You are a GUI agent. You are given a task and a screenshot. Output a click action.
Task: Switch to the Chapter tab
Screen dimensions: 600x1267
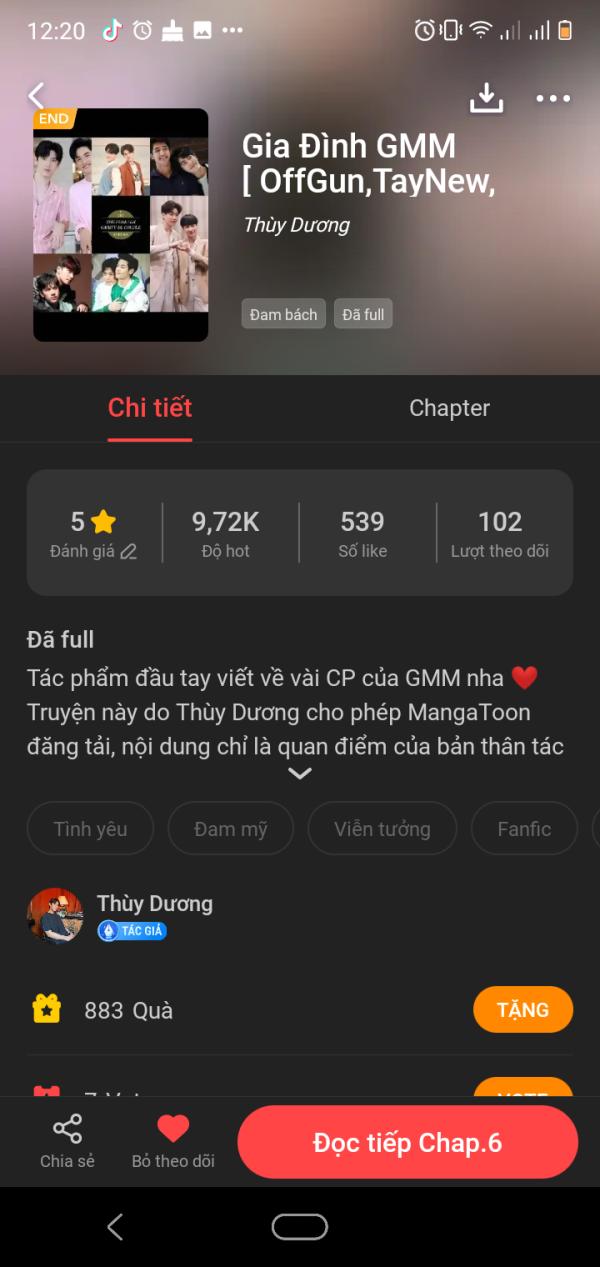[x=449, y=408]
